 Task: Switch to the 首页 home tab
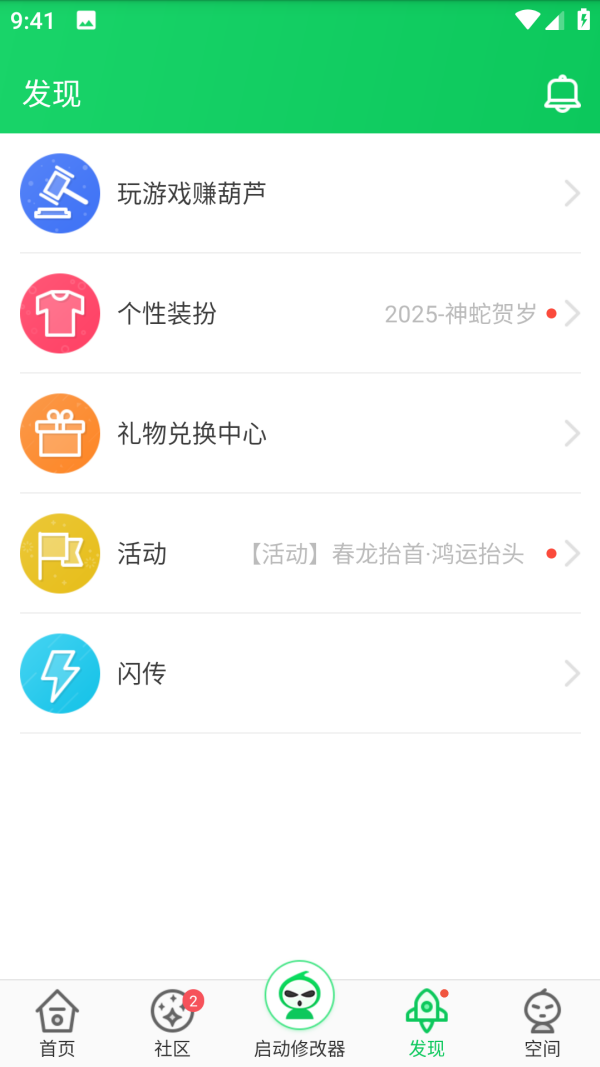click(x=57, y=1023)
